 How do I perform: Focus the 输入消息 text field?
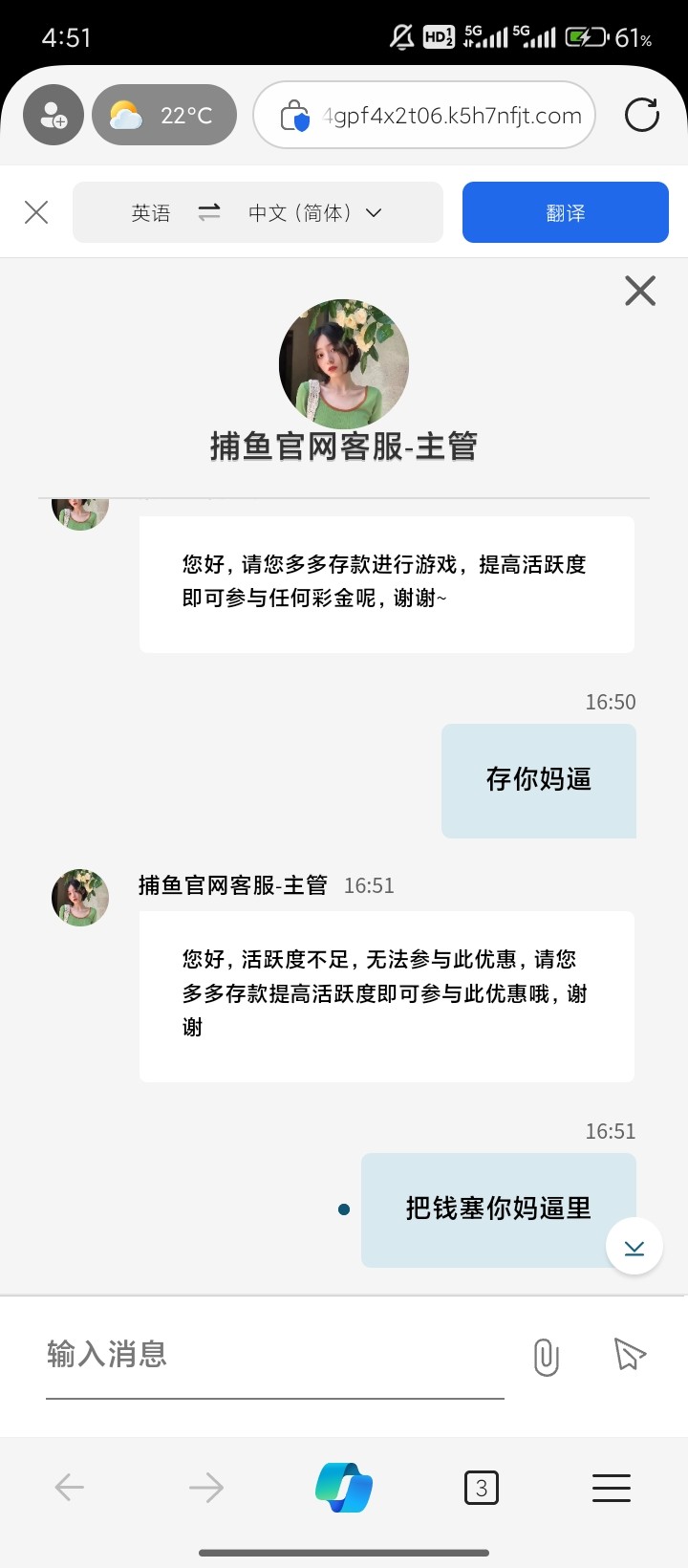click(274, 1355)
